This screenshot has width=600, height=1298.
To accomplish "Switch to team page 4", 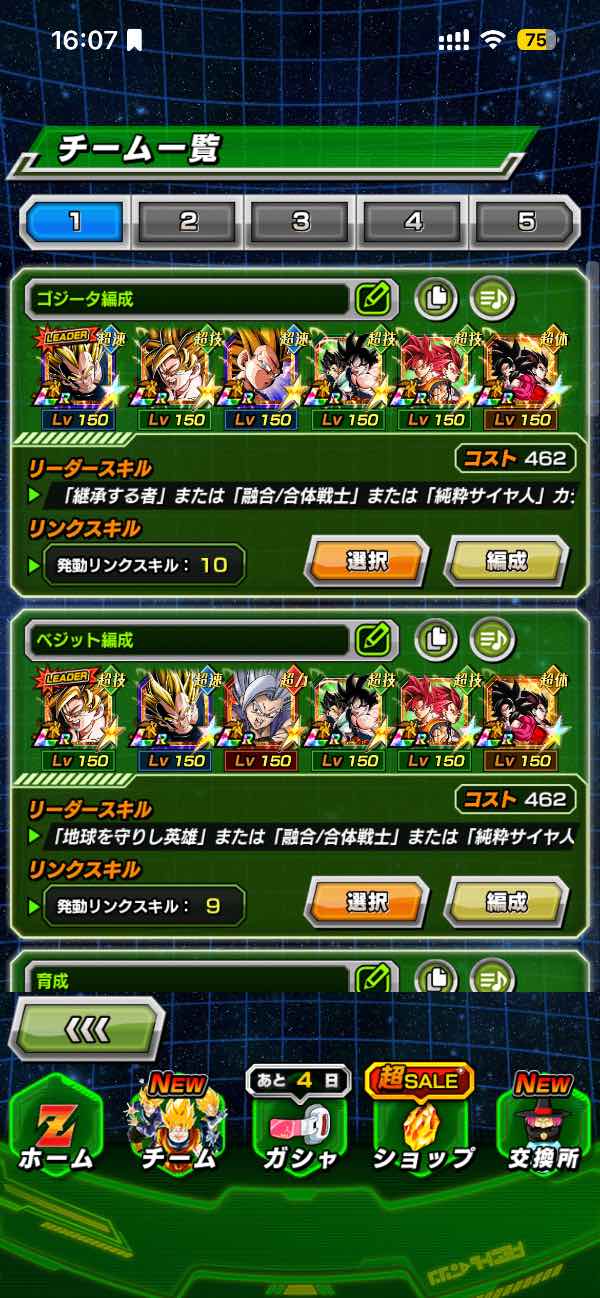I will pos(414,222).
